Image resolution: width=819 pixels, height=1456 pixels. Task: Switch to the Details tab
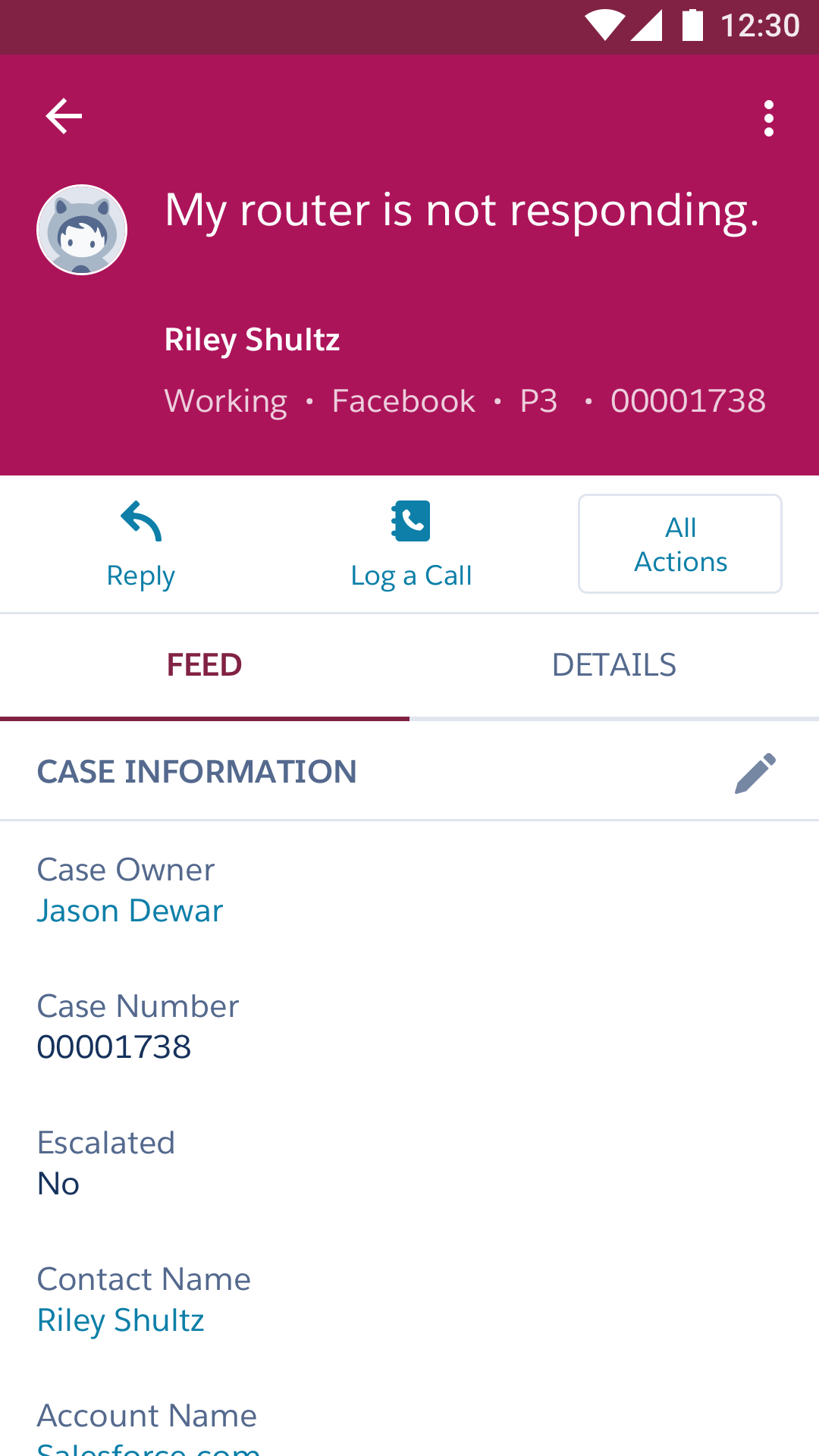pos(614,665)
